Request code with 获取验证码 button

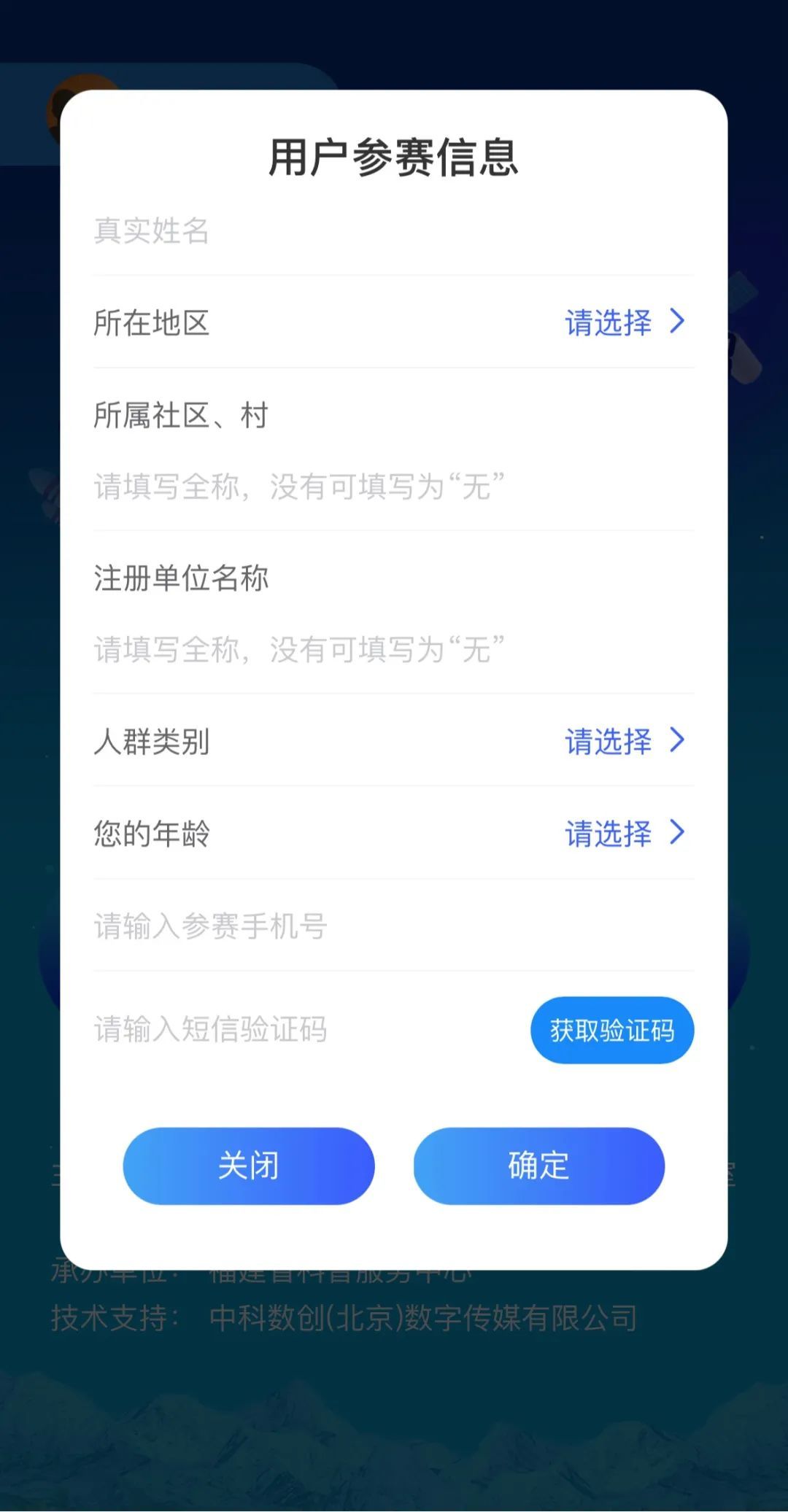point(612,1030)
